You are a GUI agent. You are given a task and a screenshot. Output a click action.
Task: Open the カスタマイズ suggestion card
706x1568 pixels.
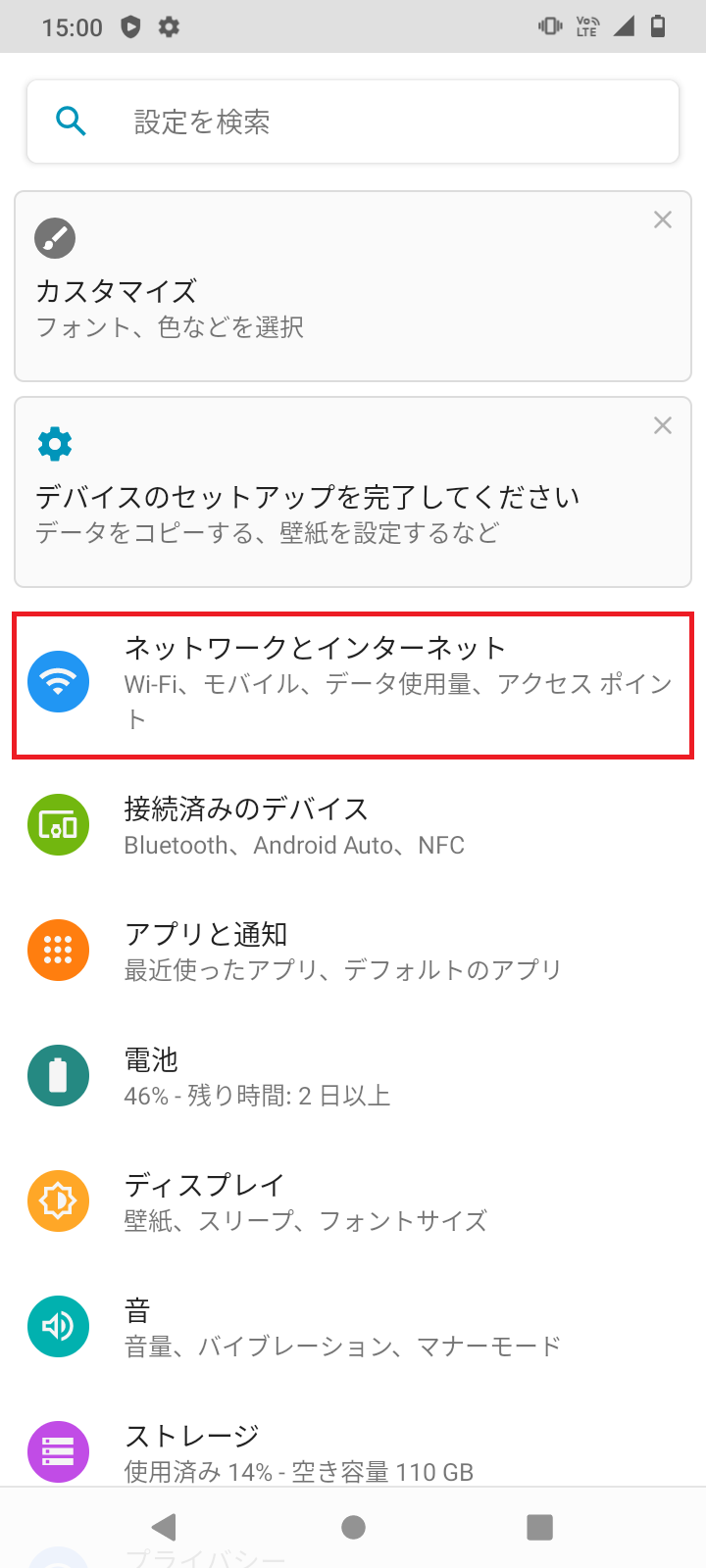(x=353, y=286)
